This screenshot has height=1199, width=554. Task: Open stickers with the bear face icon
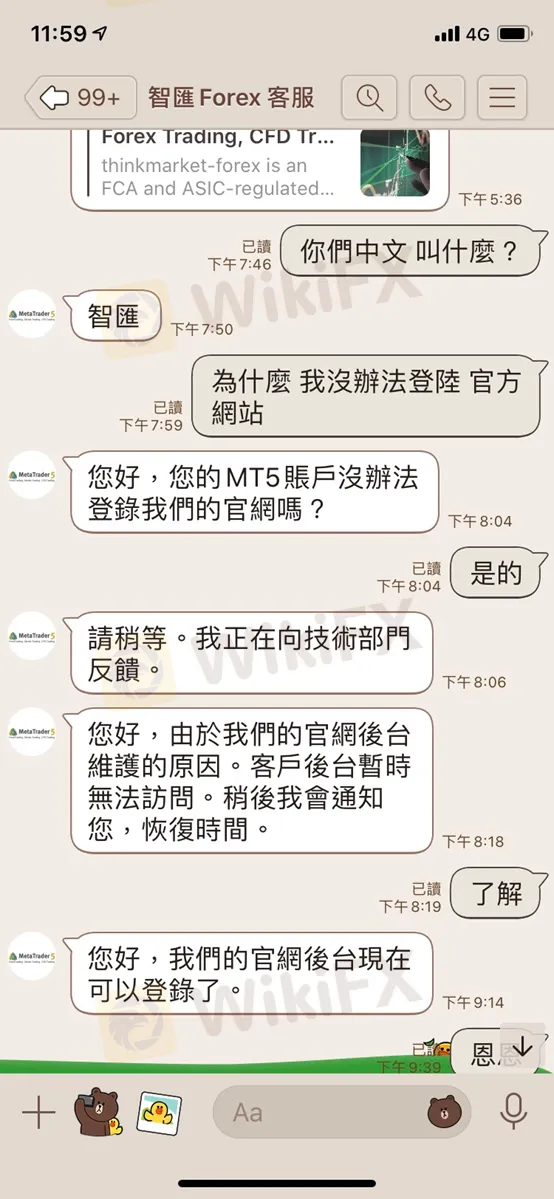[445, 1112]
